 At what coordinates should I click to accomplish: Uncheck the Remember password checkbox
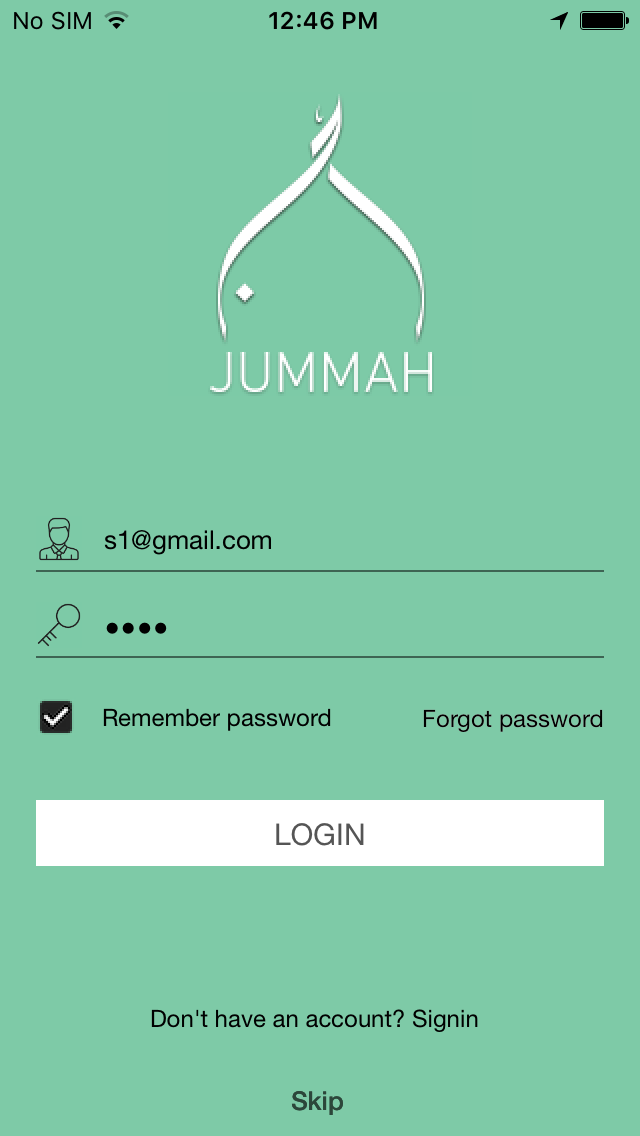tap(56, 718)
